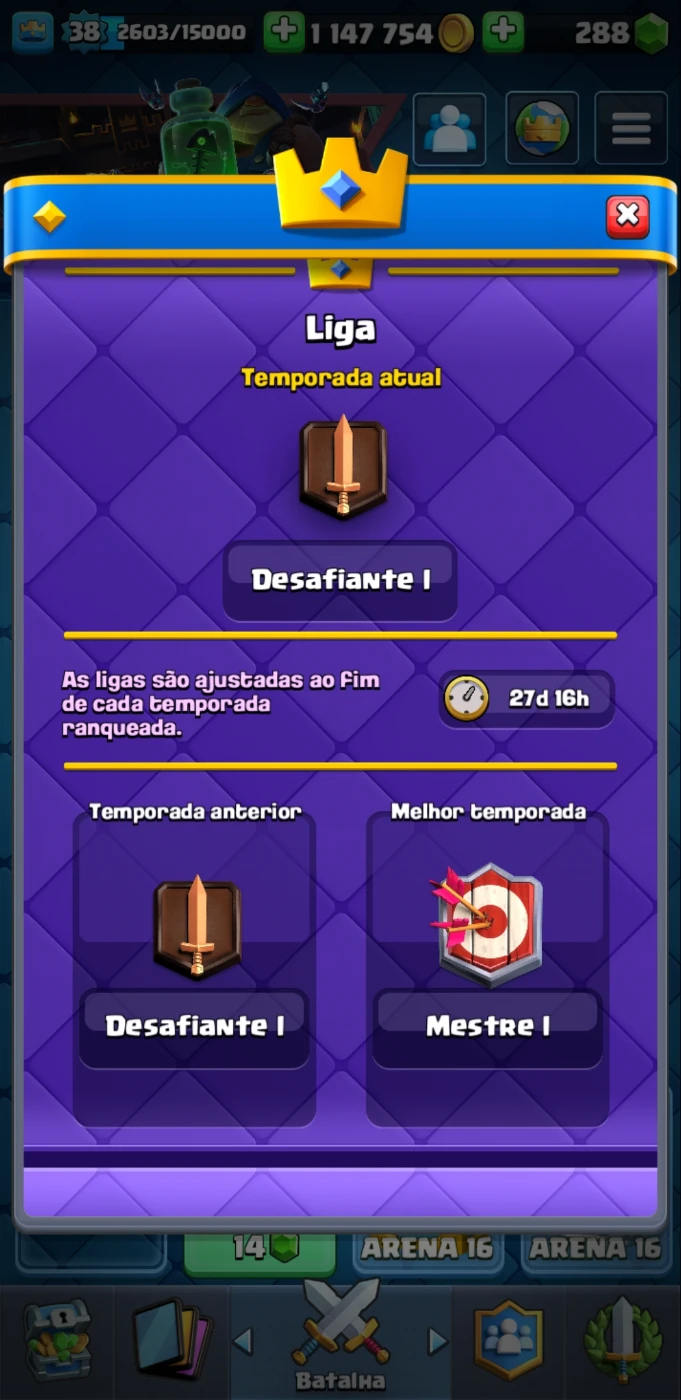Tap the crown globe leaderboard icon
Screen dimensions: 681x1400
point(542,128)
